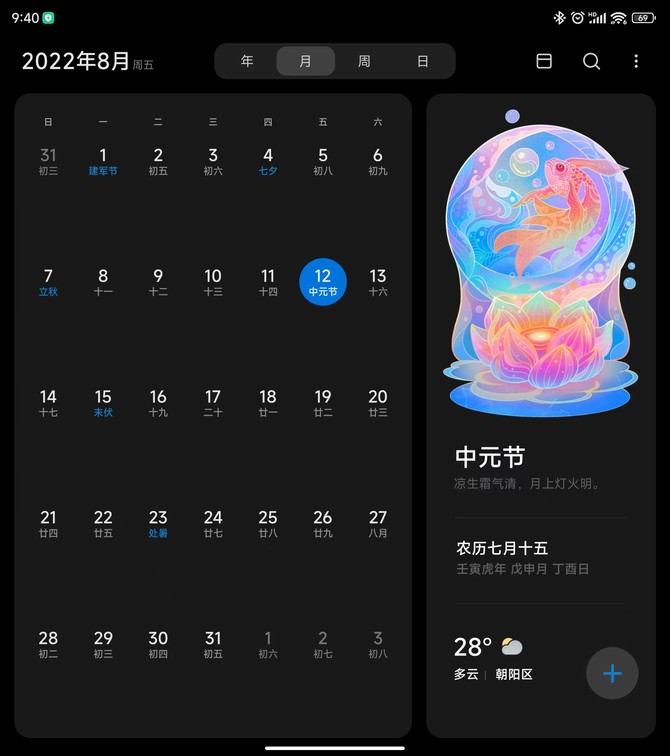Select August 20 on the calendar
670x756 pixels.
tap(377, 403)
